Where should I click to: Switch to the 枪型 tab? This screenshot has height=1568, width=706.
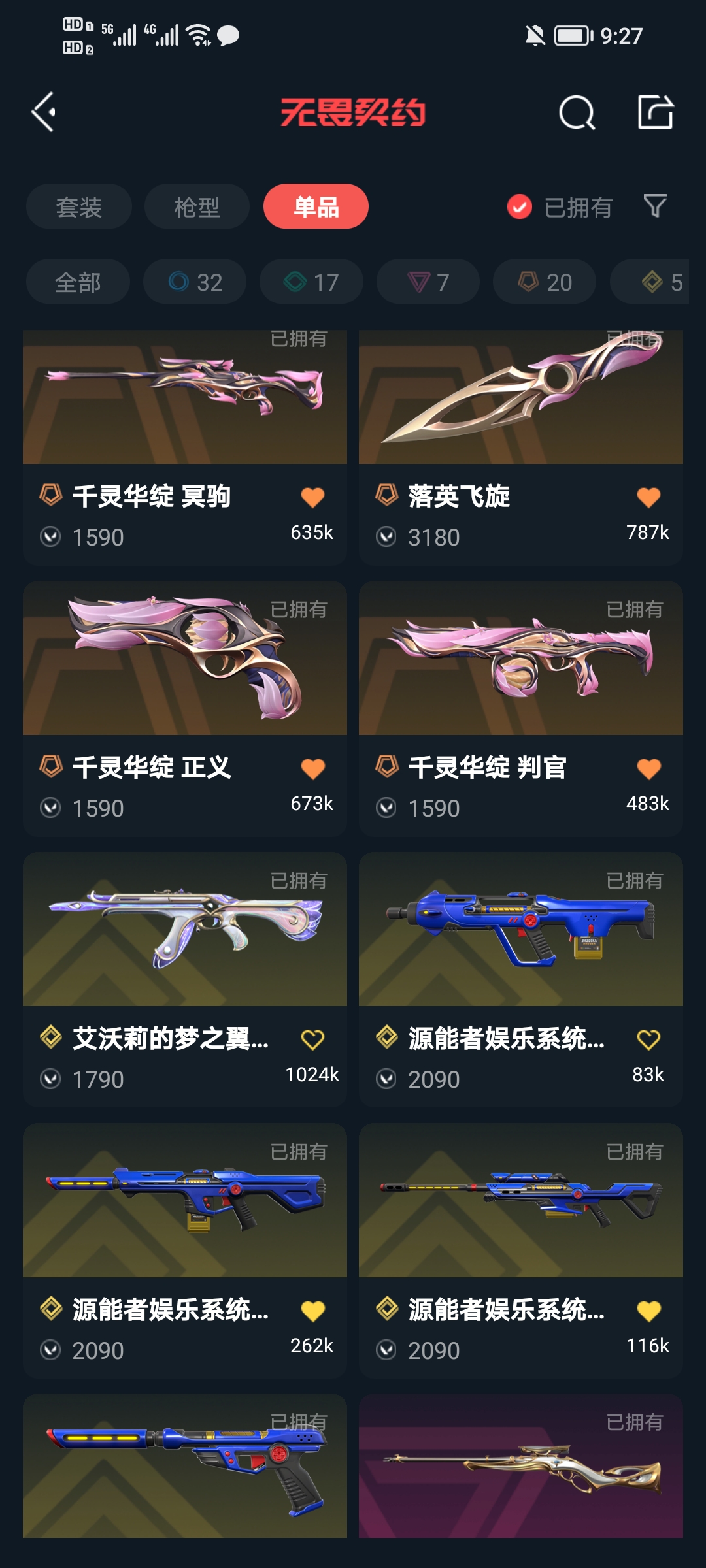197,207
